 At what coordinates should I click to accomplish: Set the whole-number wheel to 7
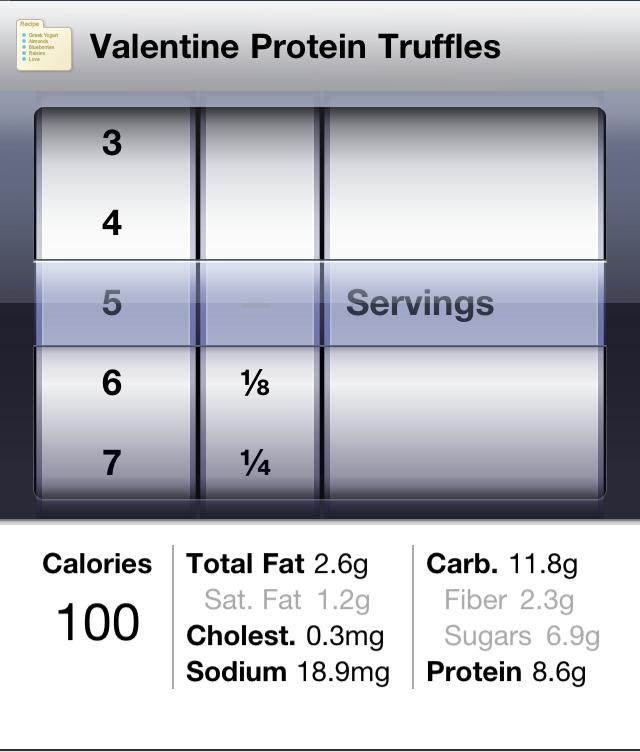(x=112, y=462)
